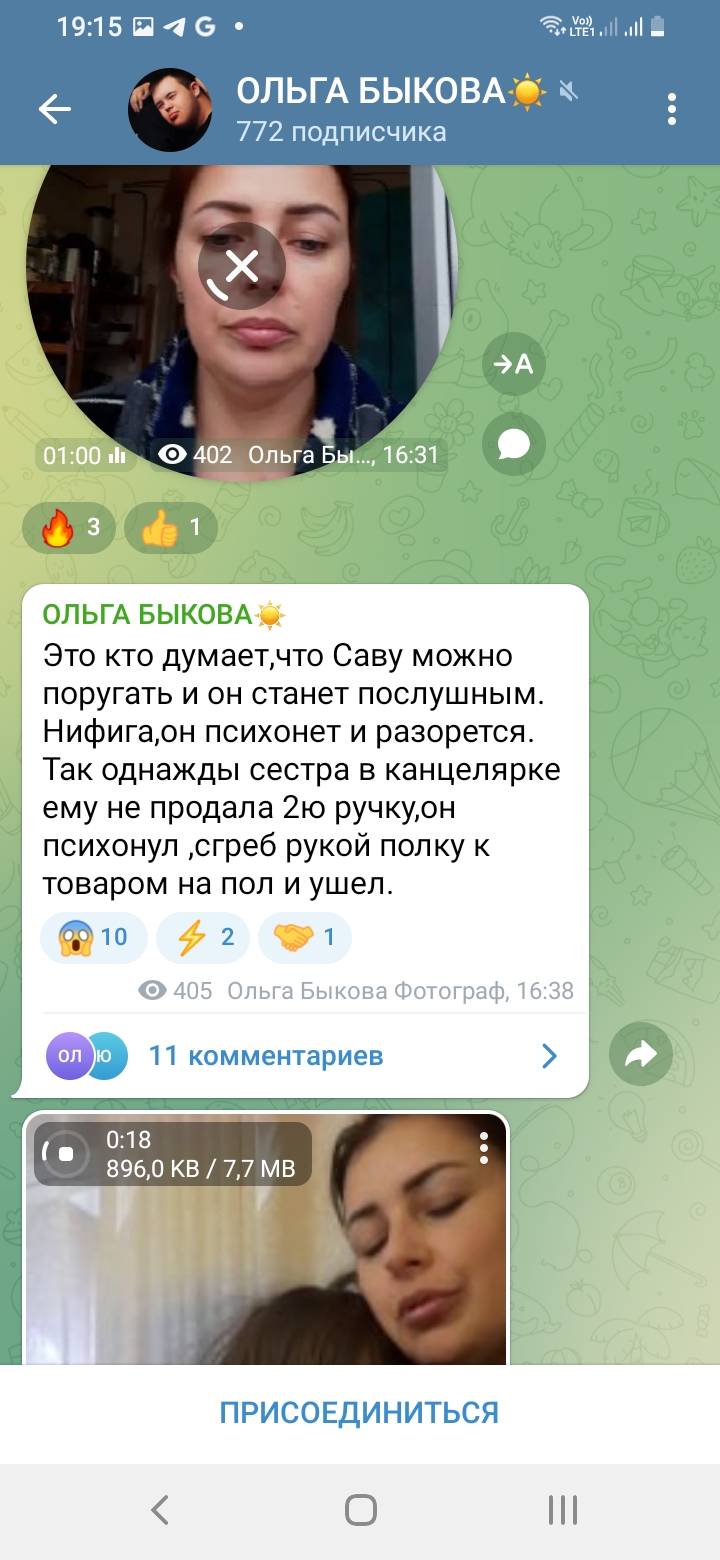This screenshot has width=720, height=1560.
Task: React with the scream emoji chip
Action: pos(94,937)
